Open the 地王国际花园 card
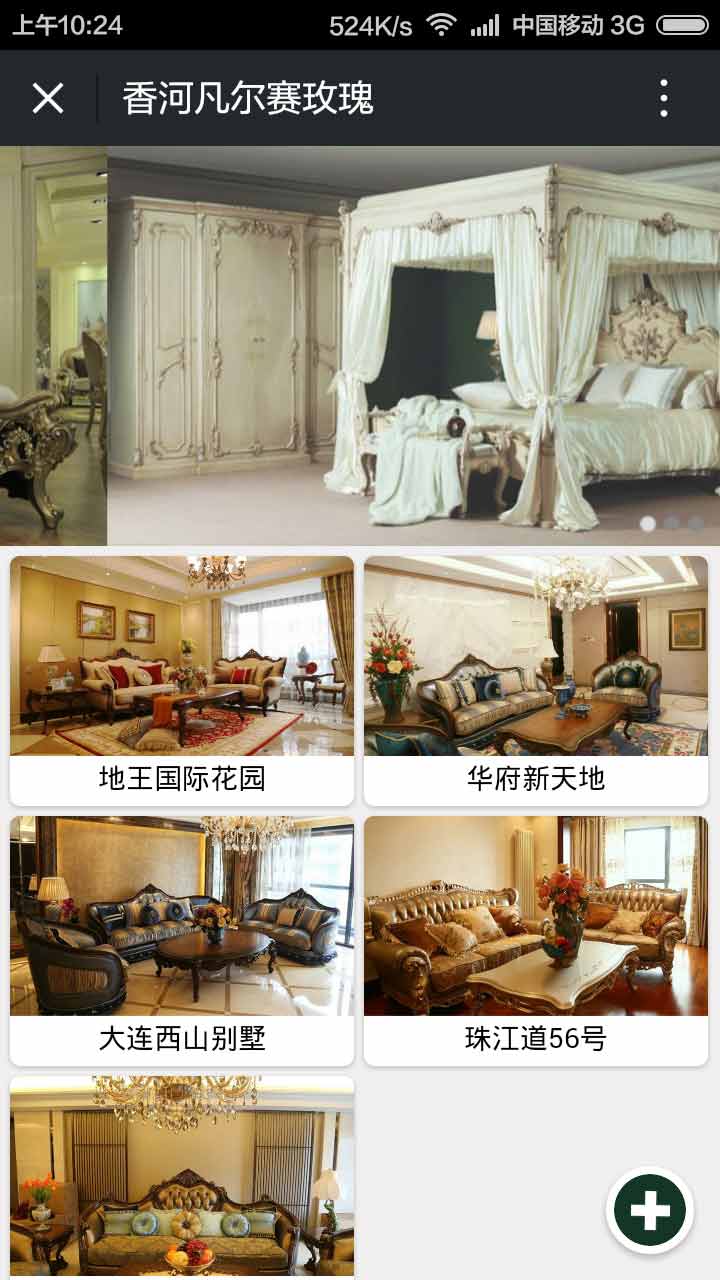Viewport: 720px width, 1280px height. [x=182, y=680]
